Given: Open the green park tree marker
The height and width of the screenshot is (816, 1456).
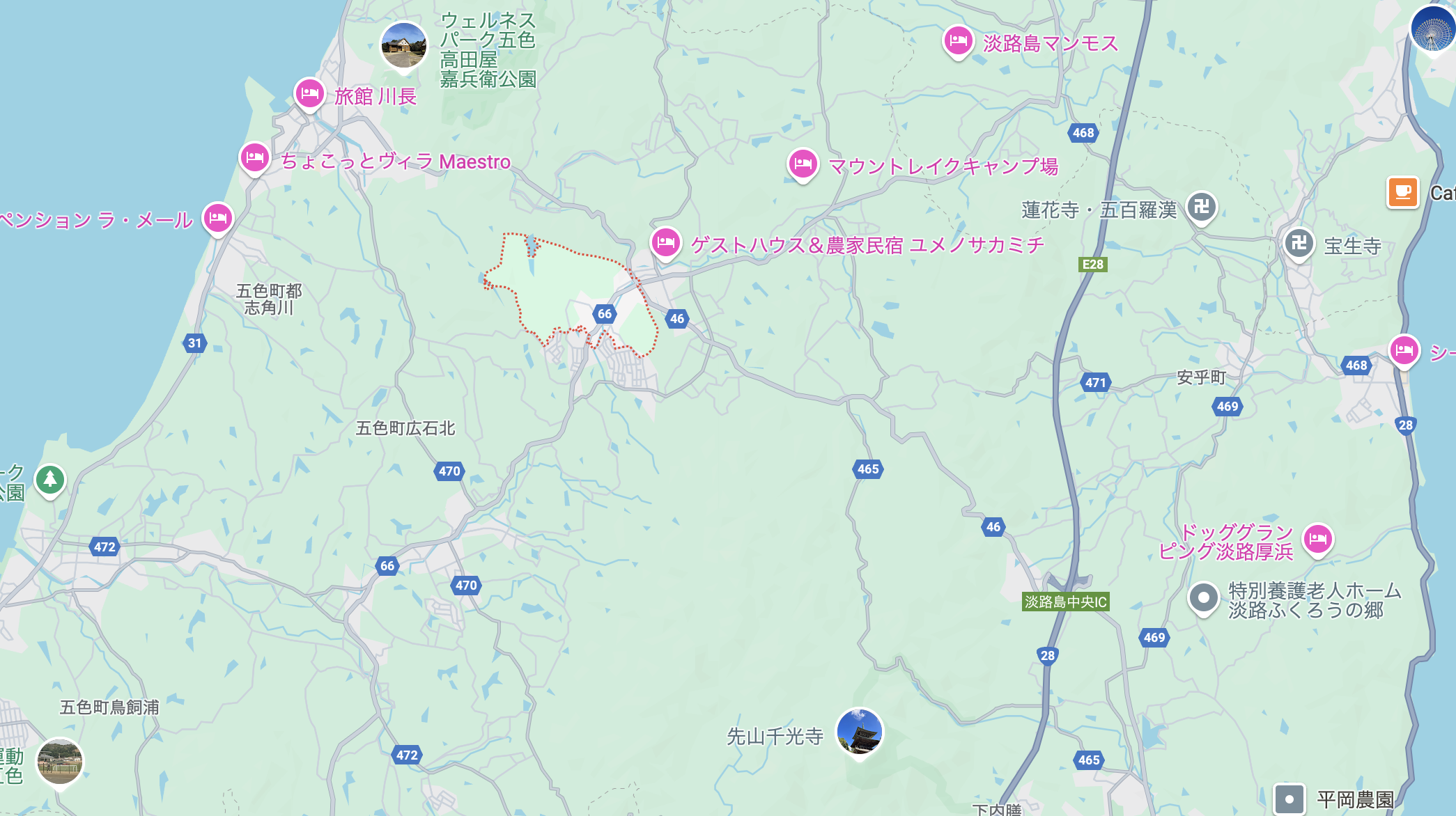Looking at the screenshot, I should pyautogui.click(x=50, y=480).
